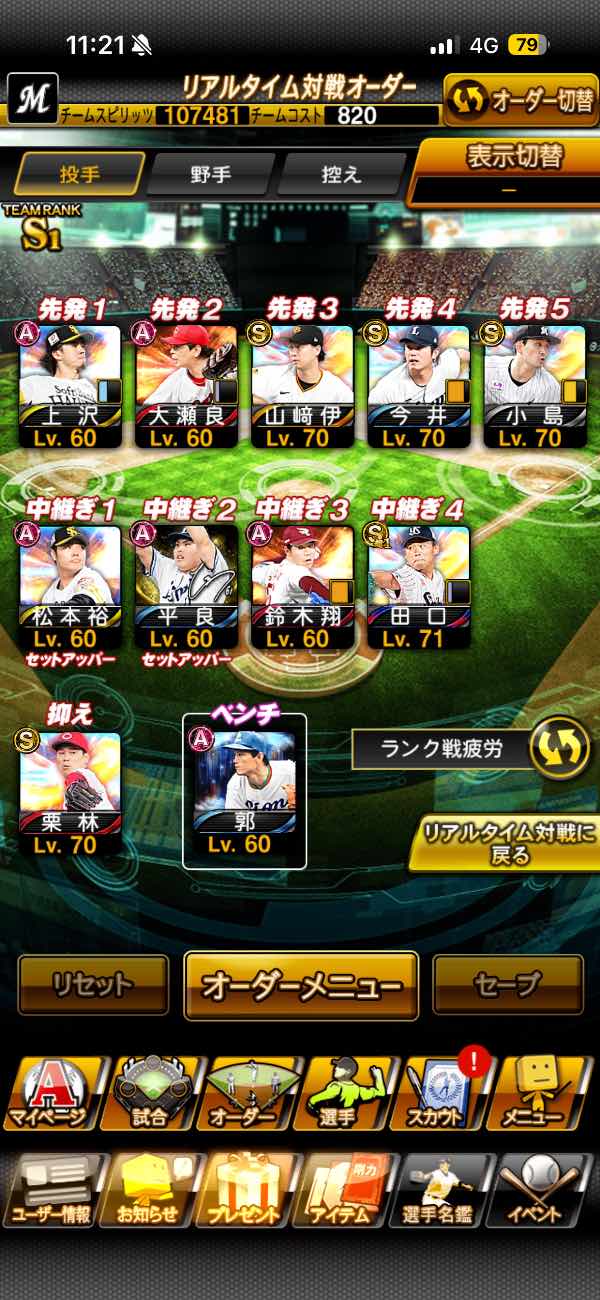This screenshot has height=1300, width=600.
Task: Switch to the 野手 tab
Action: click(210, 174)
